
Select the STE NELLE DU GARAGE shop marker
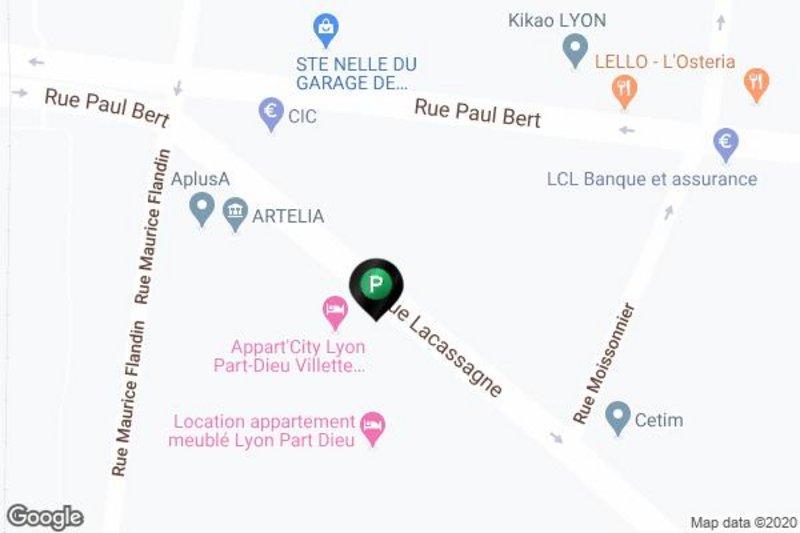click(x=326, y=29)
